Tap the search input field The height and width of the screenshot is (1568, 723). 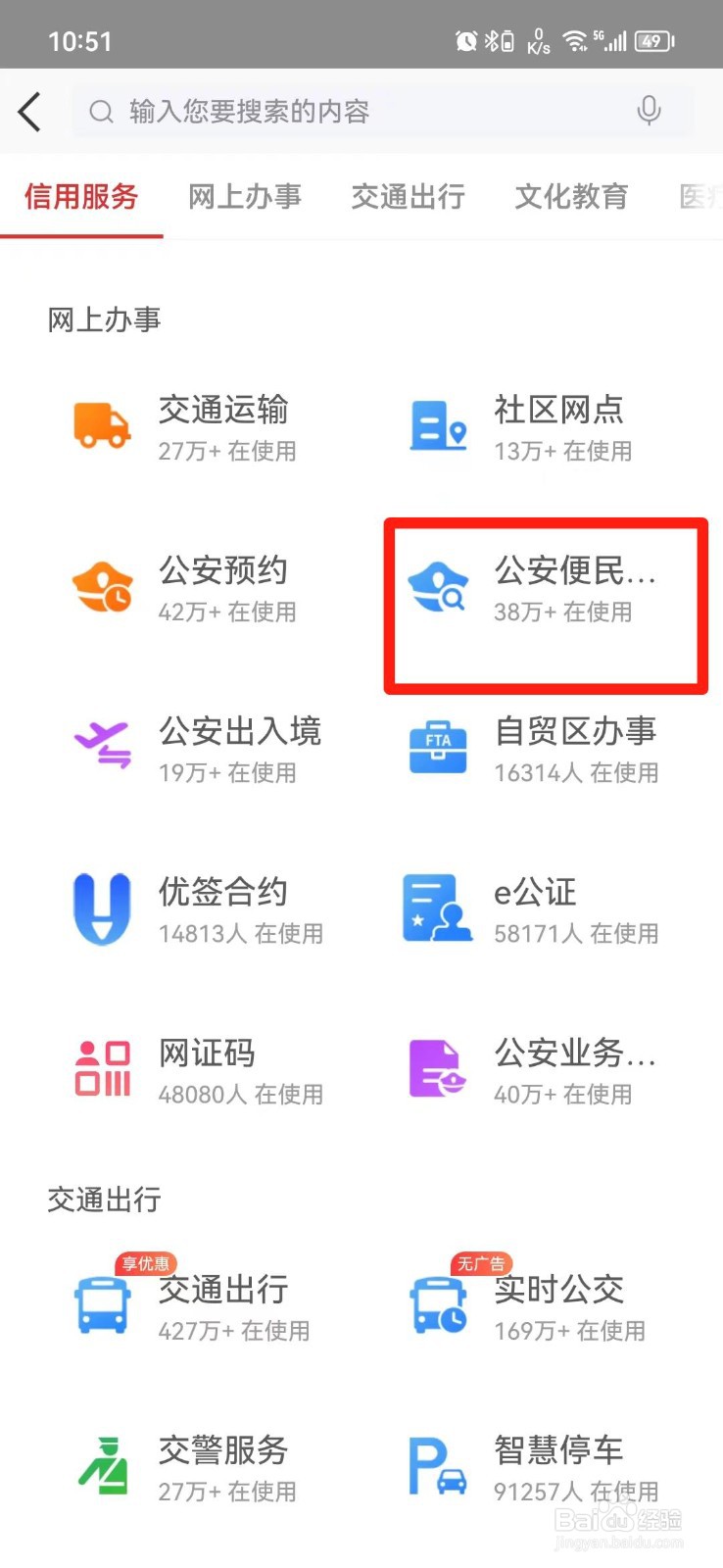coord(343,111)
